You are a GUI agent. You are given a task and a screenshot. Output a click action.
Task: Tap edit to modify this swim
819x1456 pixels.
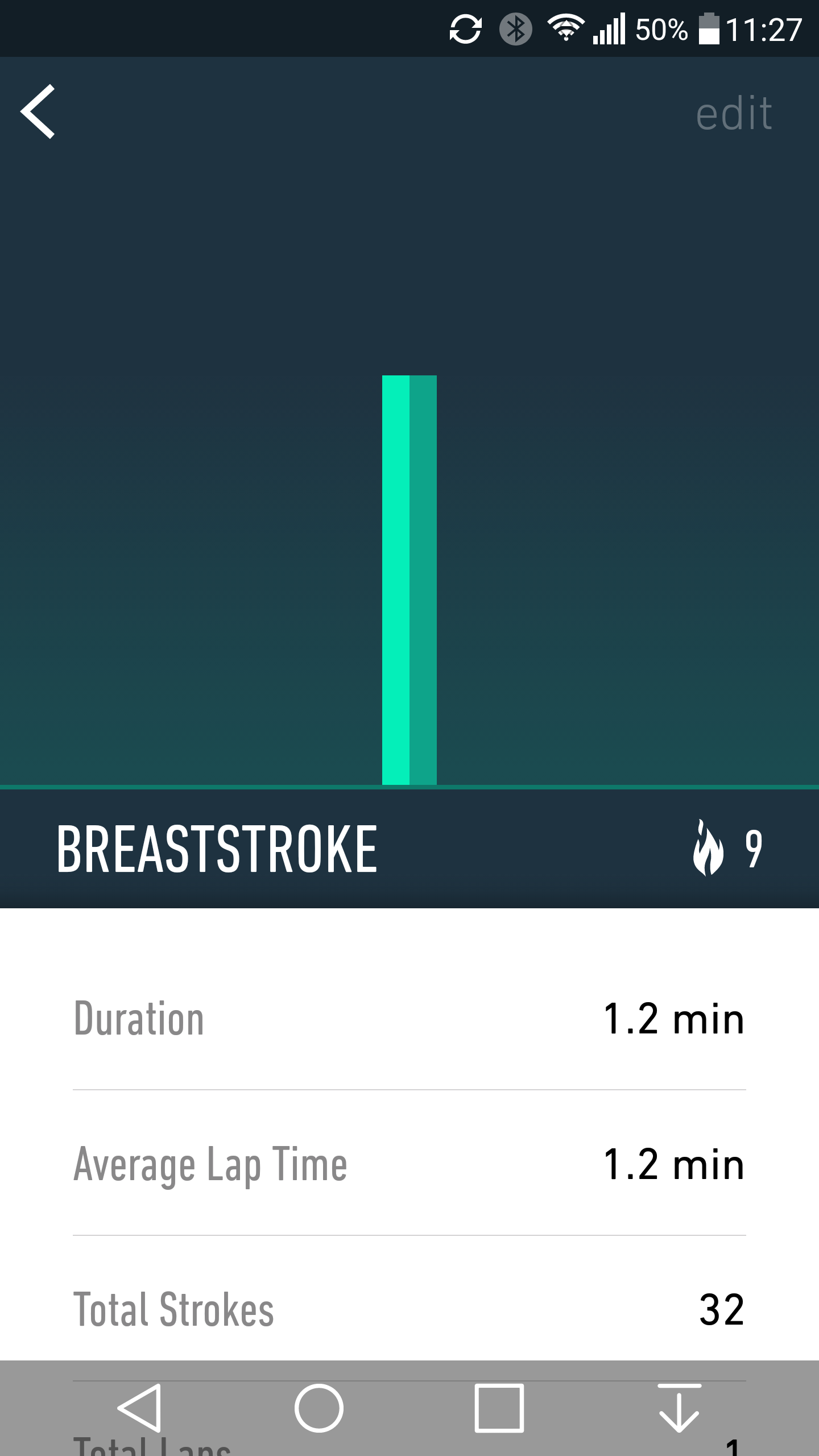click(734, 113)
